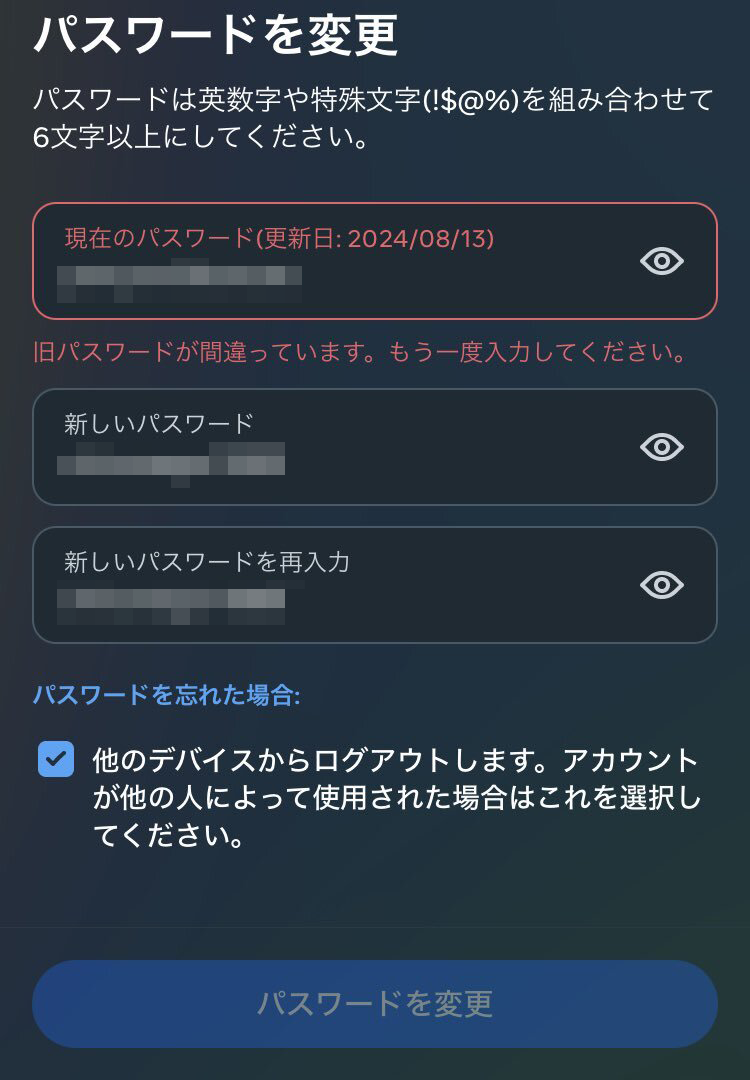Viewport: 750px width, 1080px height.
Task: Unhide the 新しいパスワードを再入力 entry
Action: click(x=661, y=585)
